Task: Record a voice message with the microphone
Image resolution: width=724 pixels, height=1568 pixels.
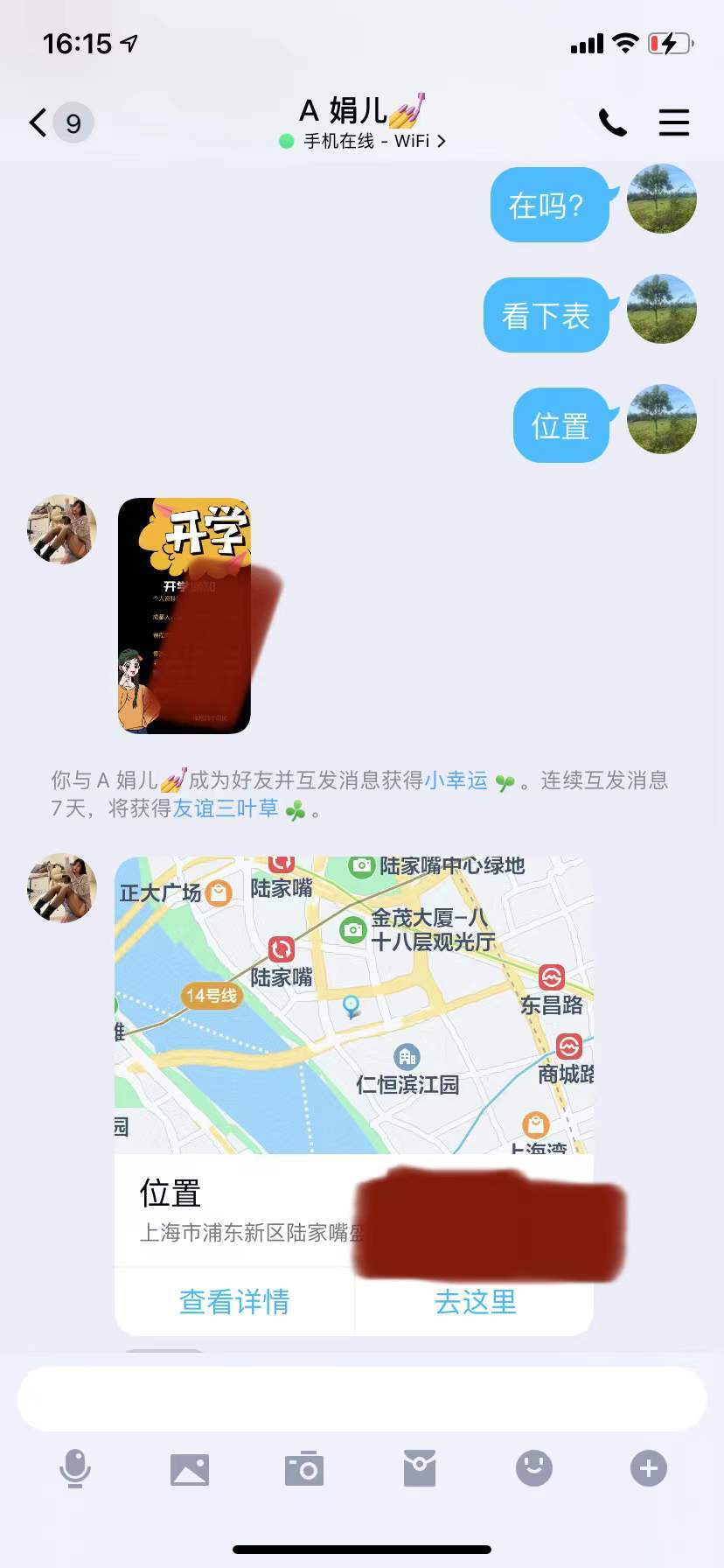Action: coord(75,1468)
